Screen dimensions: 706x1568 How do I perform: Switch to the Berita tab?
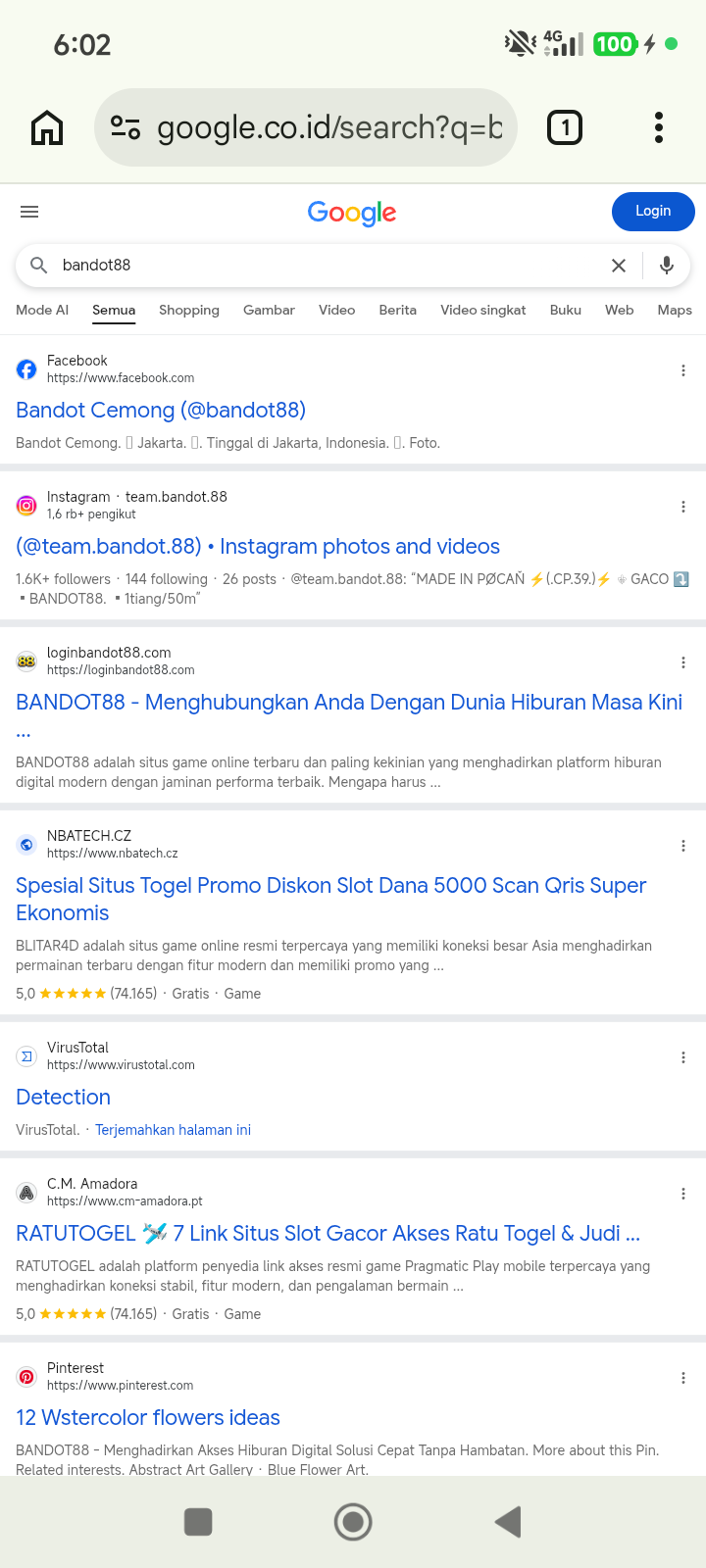pyautogui.click(x=398, y=310)
